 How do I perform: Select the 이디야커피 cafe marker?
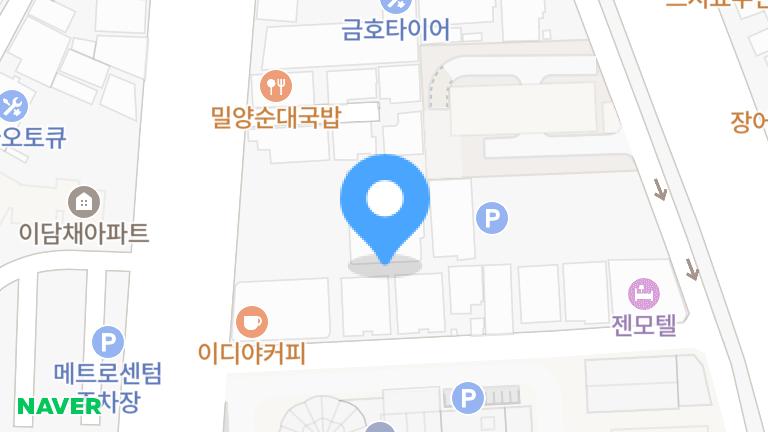pos(251,321)
